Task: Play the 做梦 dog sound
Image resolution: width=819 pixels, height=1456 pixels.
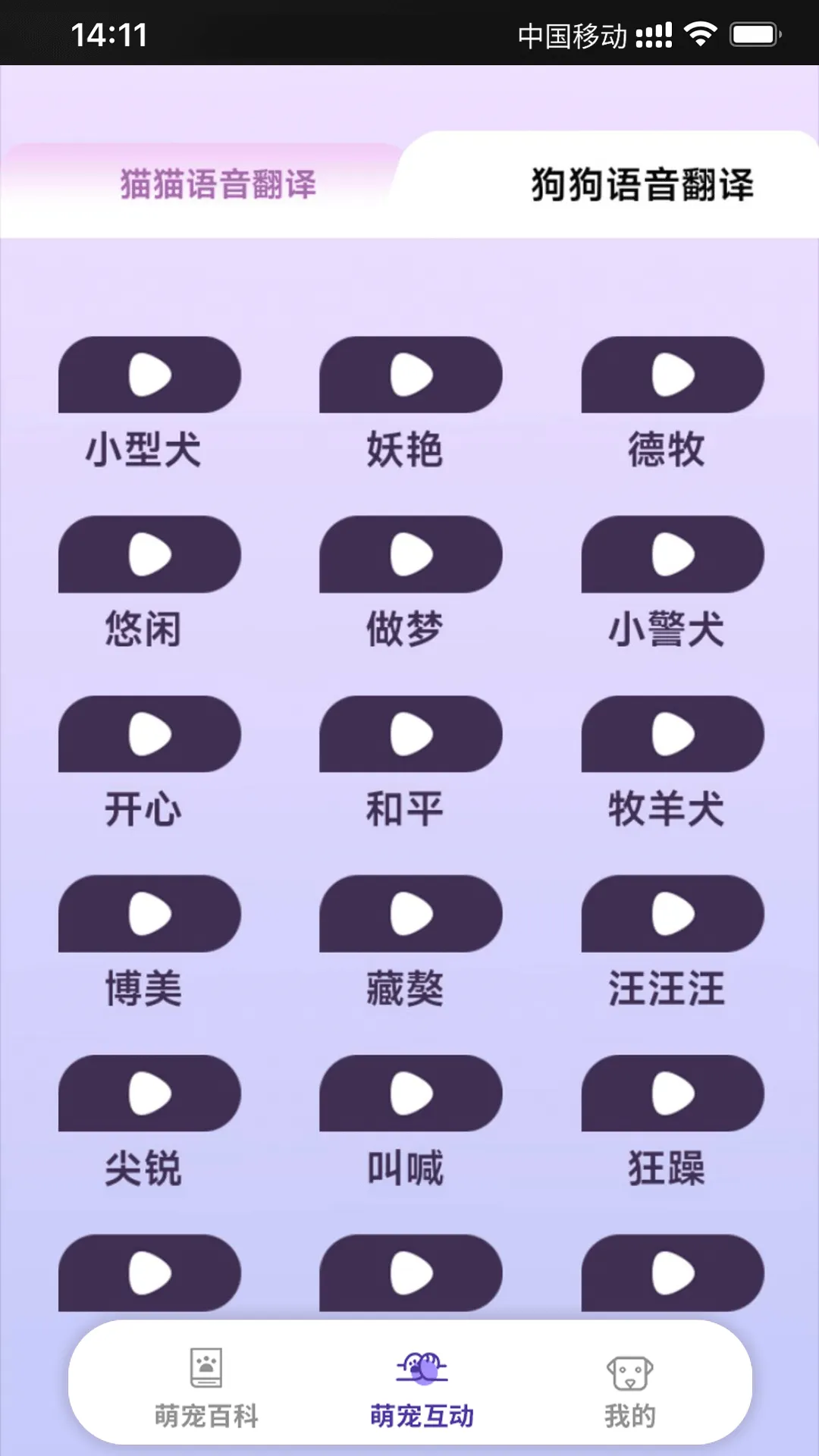Action: point(409,554)
